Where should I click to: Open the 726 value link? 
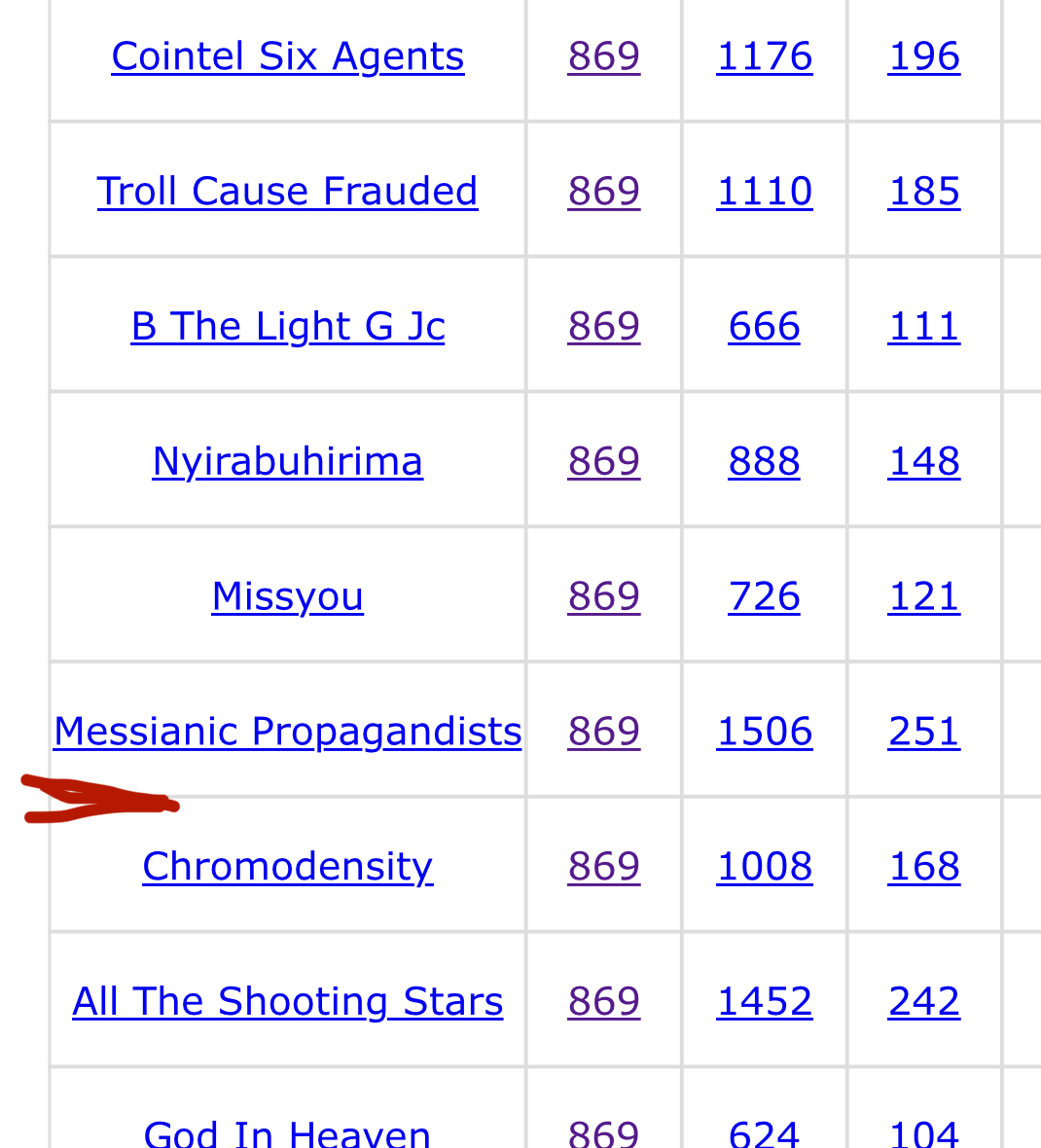[764, 596]
